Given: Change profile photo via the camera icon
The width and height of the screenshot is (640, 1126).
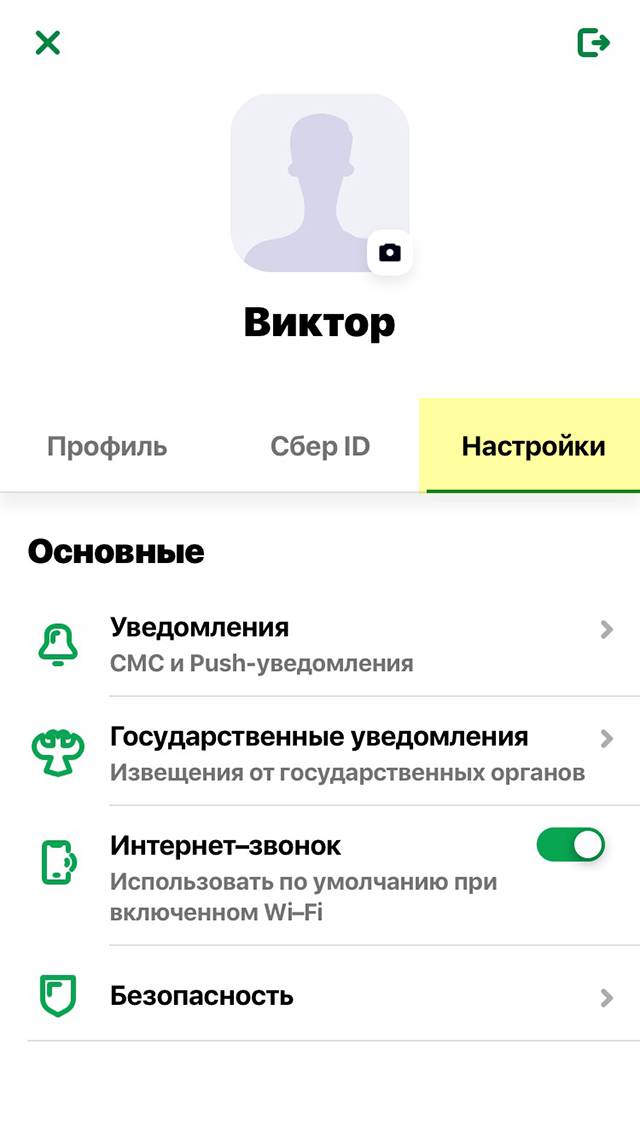Looking at the screenshot, I should pos(390,252).
